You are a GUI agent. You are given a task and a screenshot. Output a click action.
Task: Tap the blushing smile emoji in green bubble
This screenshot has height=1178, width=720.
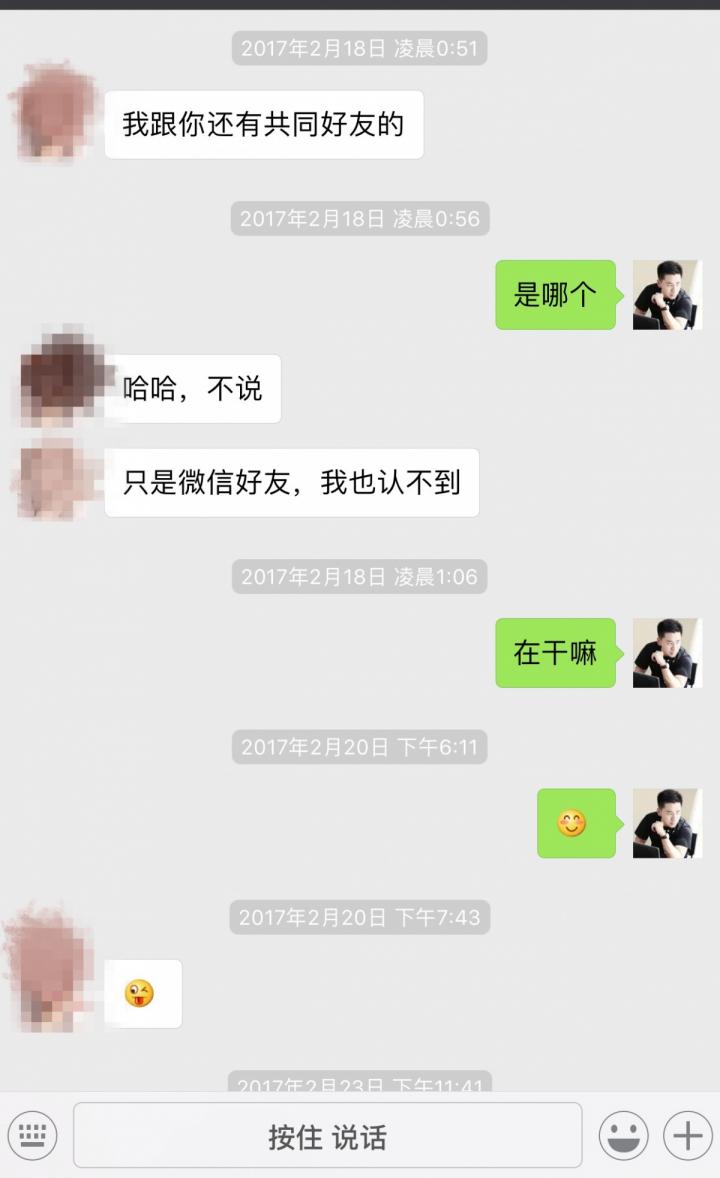point(575,825)
